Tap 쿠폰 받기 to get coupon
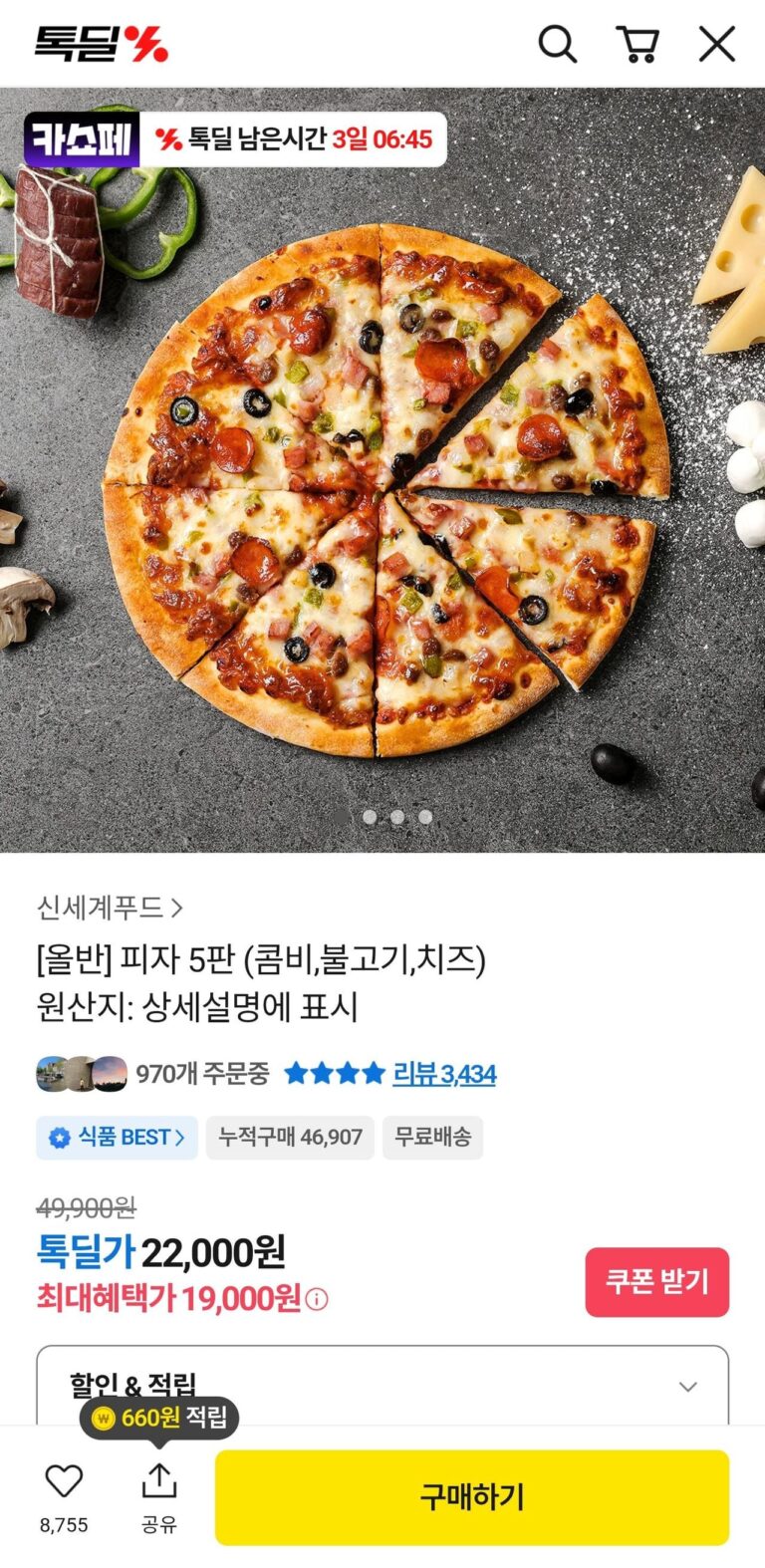765x1568 pixels. coord(656,1282)
